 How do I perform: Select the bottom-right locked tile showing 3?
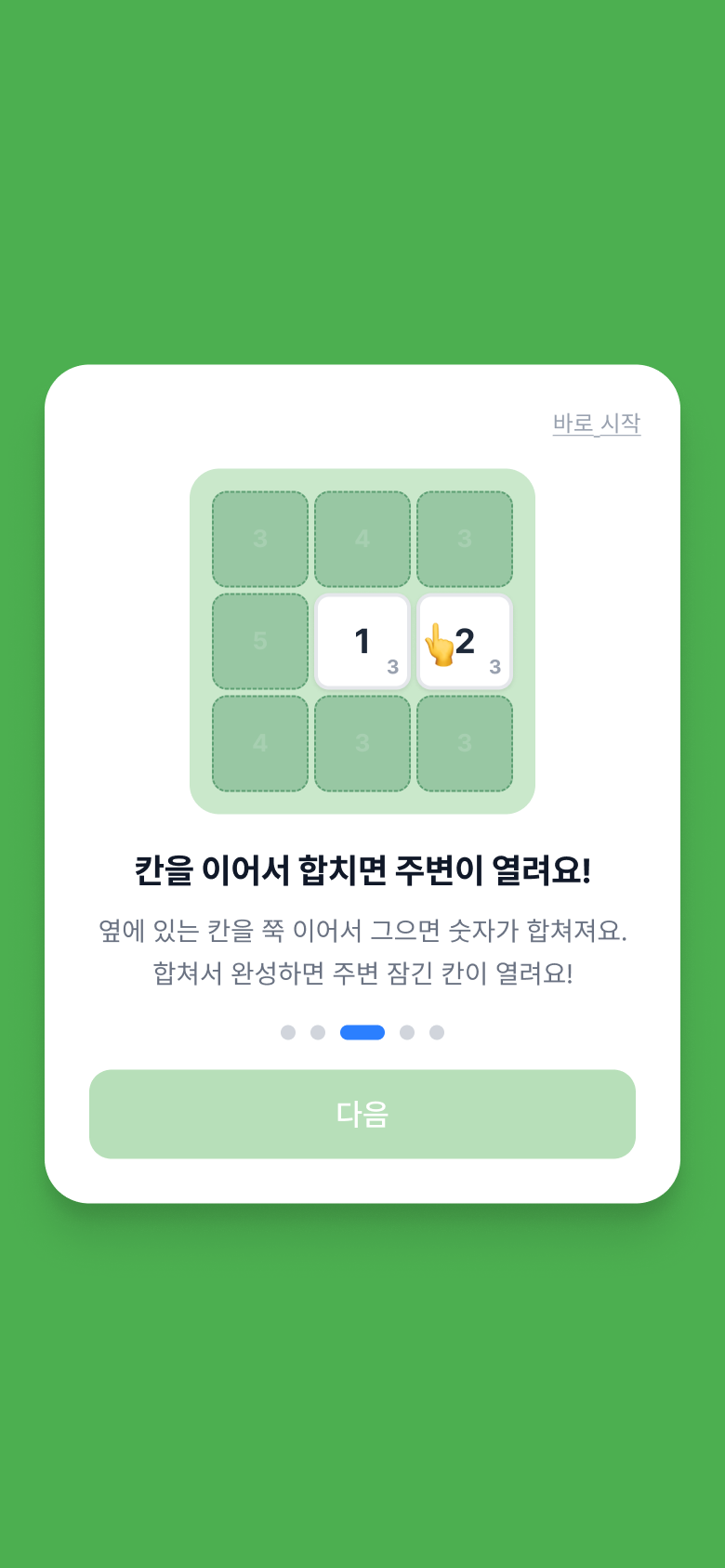465,743
